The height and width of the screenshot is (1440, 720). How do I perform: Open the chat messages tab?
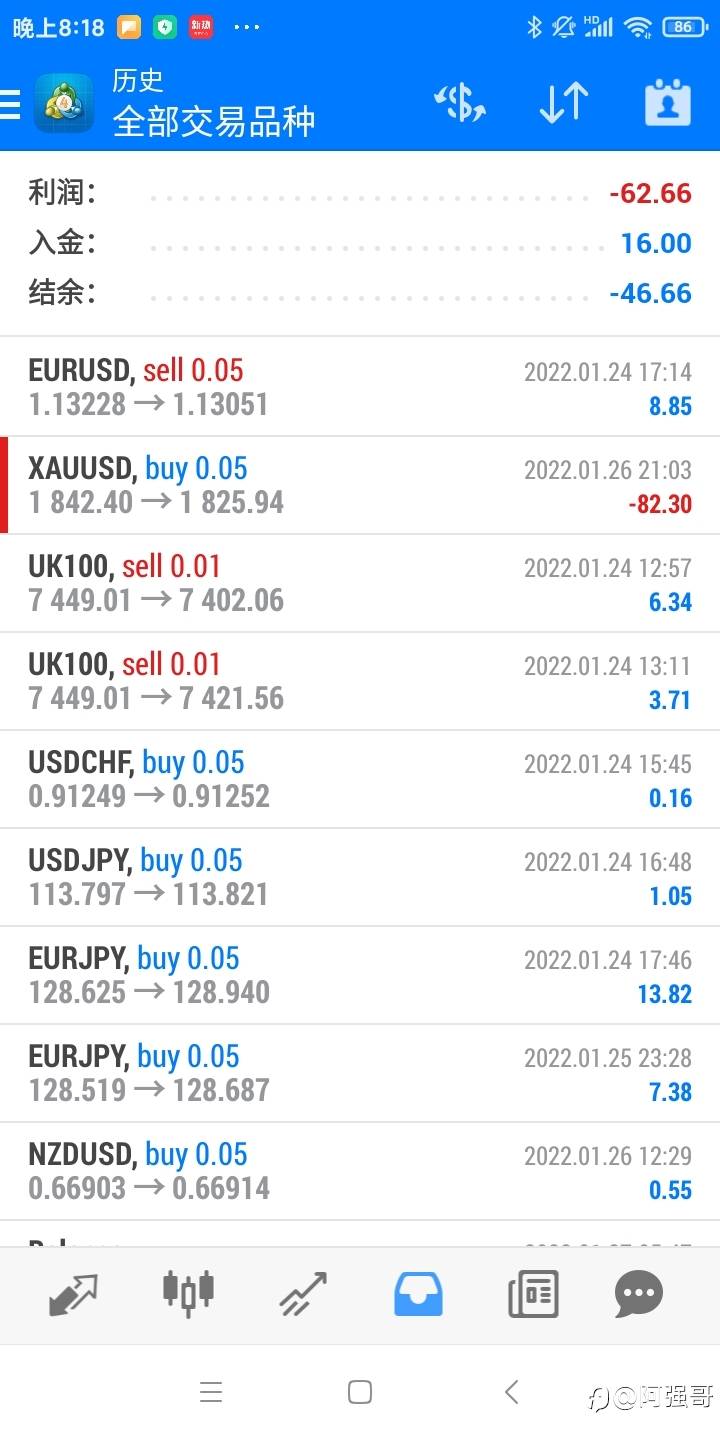tap(639, 1294)
